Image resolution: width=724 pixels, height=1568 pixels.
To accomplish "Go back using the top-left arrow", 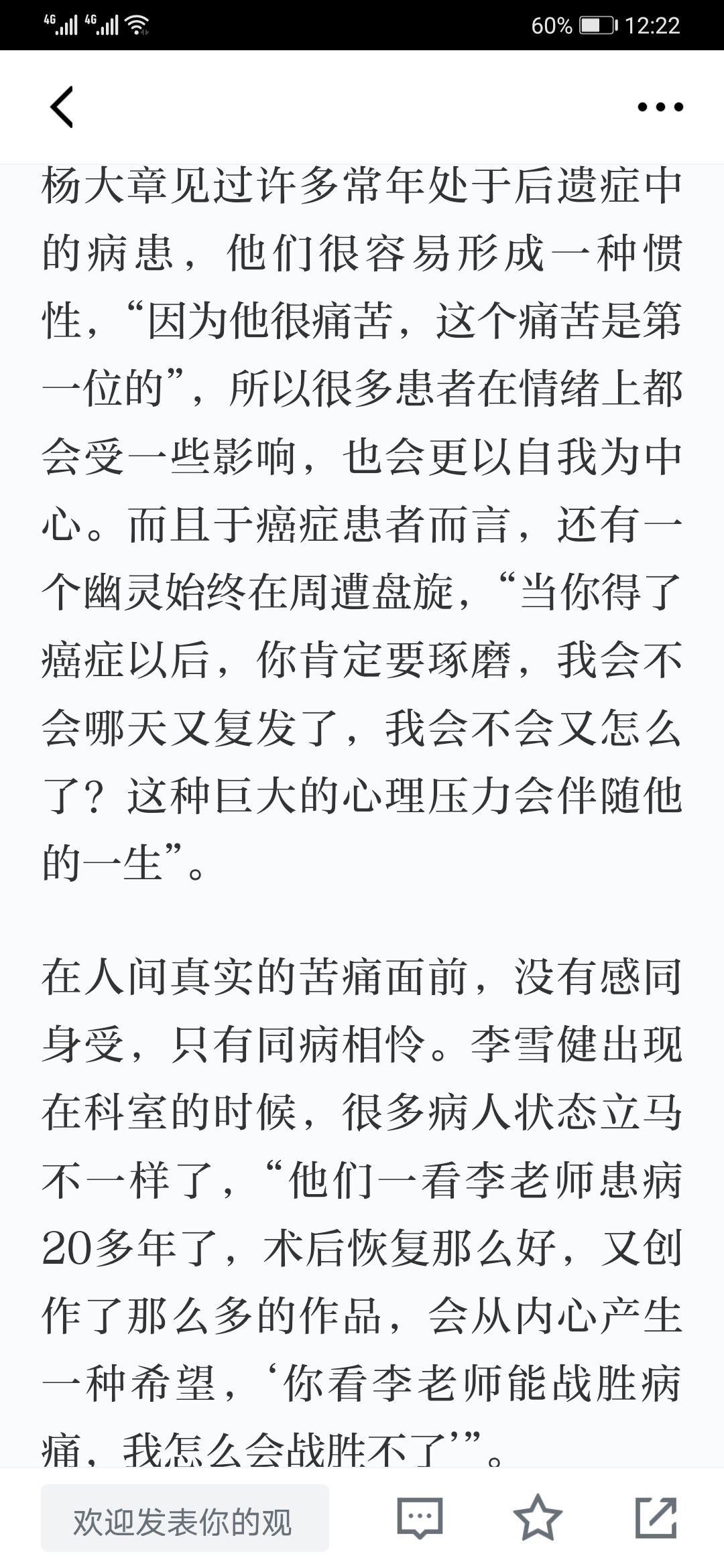I will click(61, 107).
